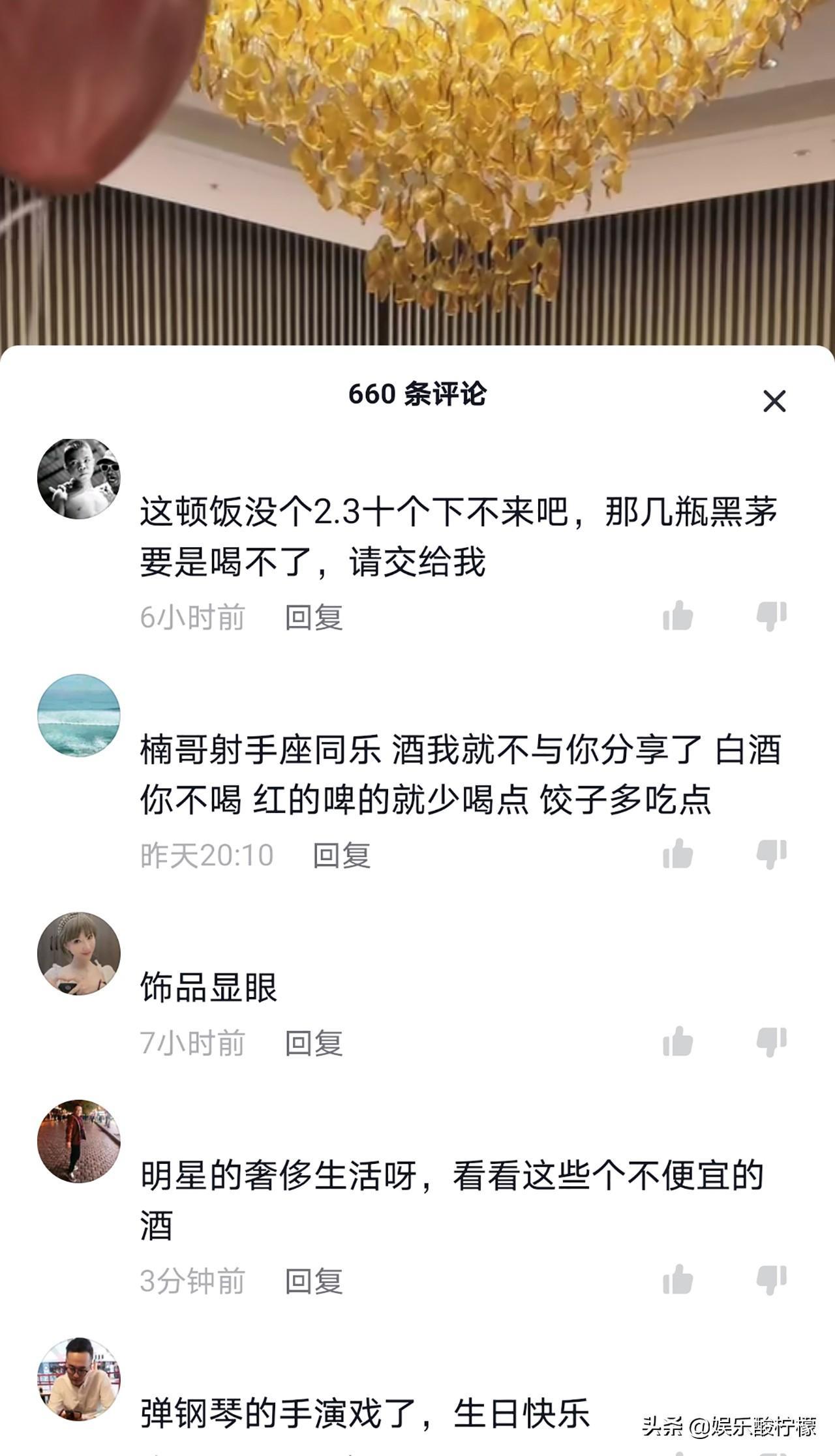Screen dimensions: 835x1456
Task: View profile of the 饰品显眼 commenter
Action: pyautogui.click(x=79, y=953)
